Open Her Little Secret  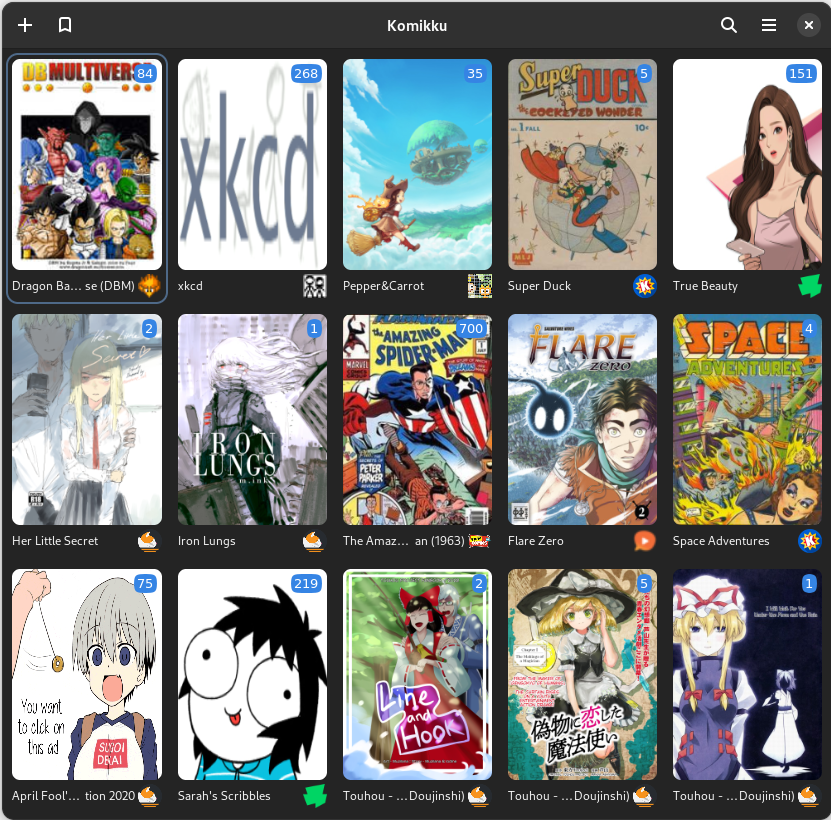pos(87,420)
